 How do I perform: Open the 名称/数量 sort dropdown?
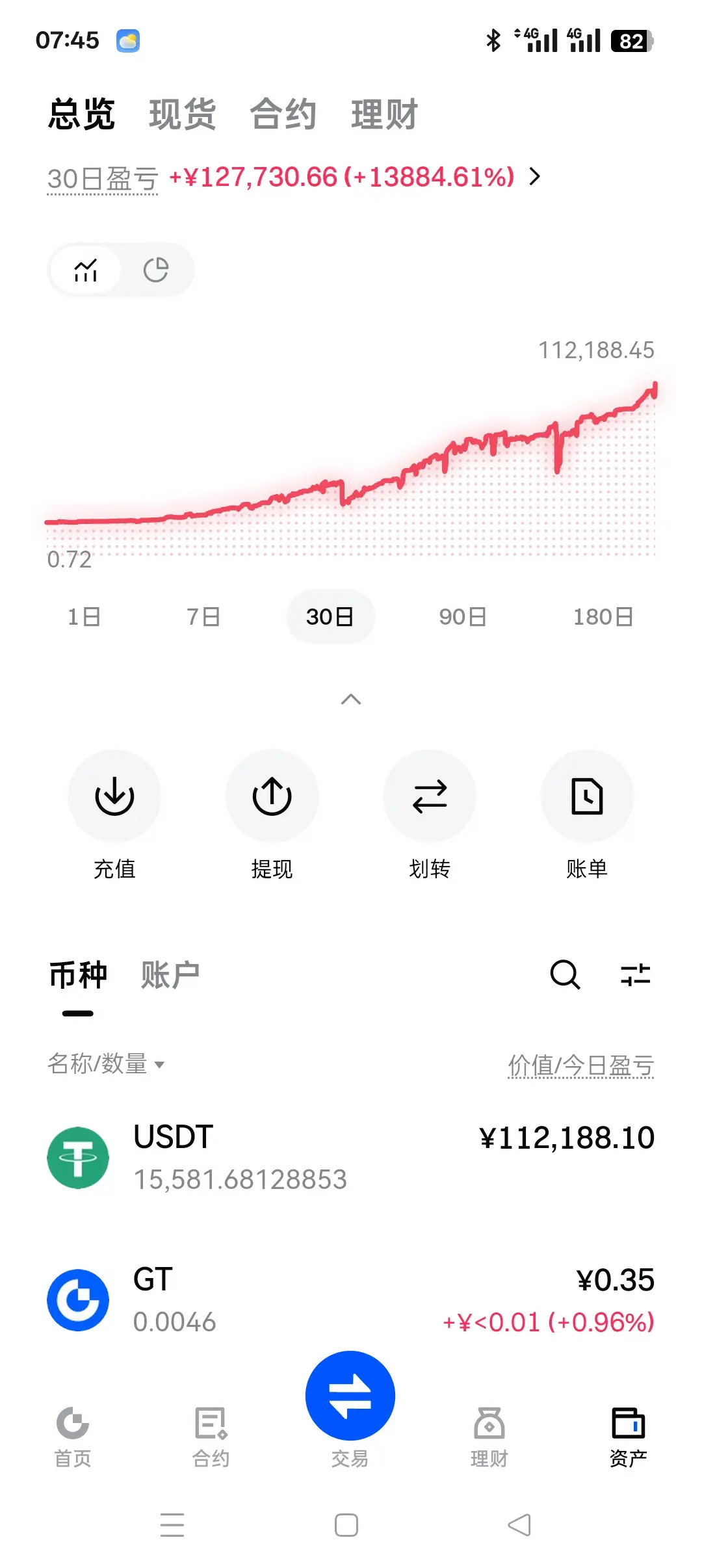pos(106,1064)
